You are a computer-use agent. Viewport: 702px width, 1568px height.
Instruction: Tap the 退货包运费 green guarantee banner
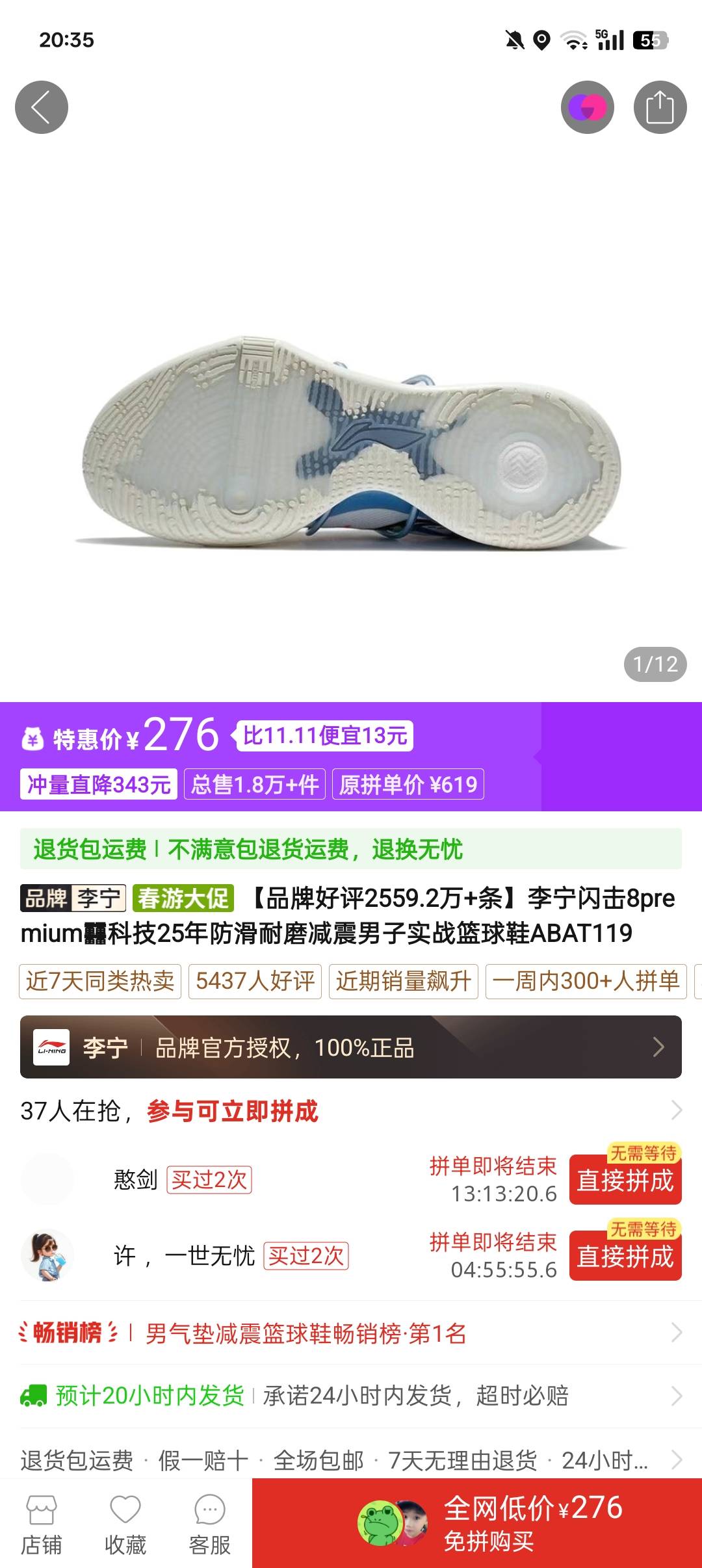[x=351, y=849]
